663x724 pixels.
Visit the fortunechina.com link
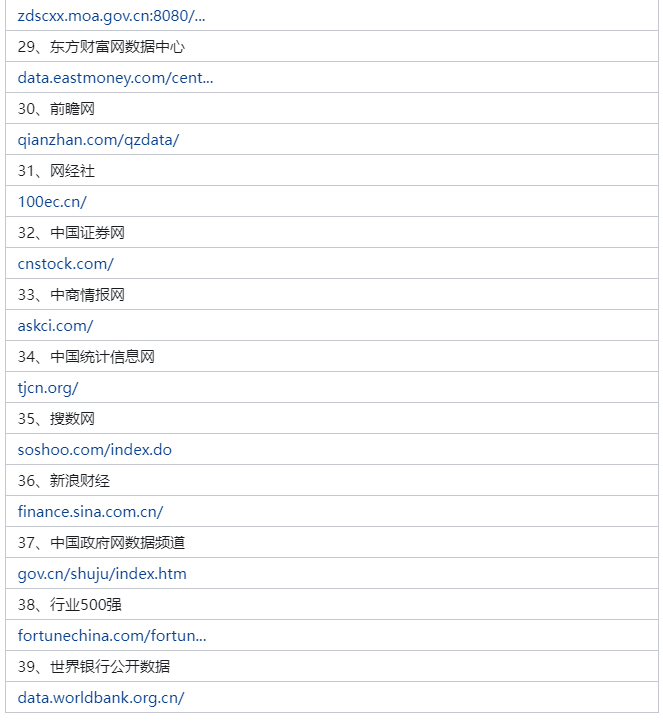[112, 636]
